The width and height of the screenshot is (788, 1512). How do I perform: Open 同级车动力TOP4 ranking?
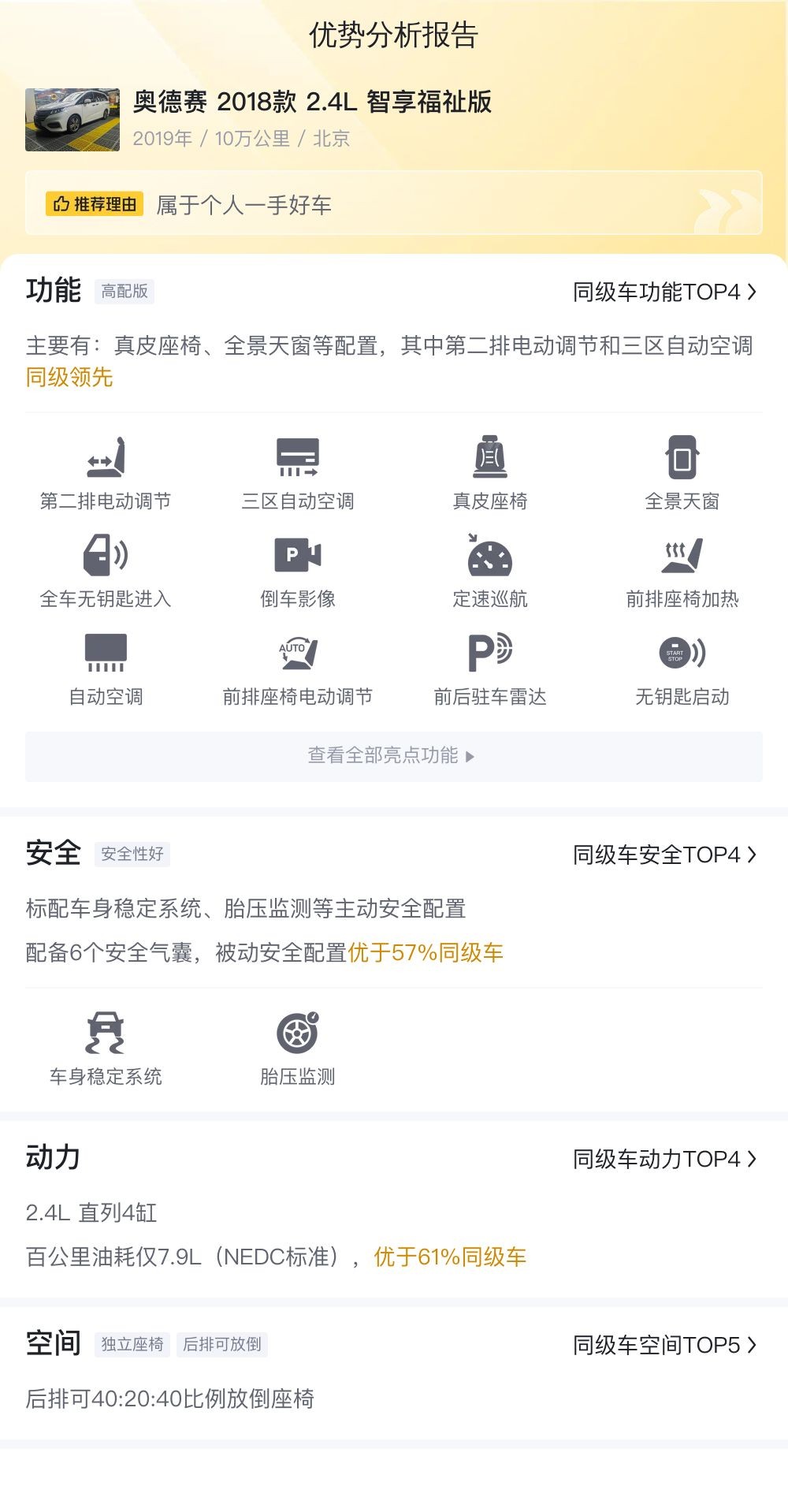coord(663,1160)
